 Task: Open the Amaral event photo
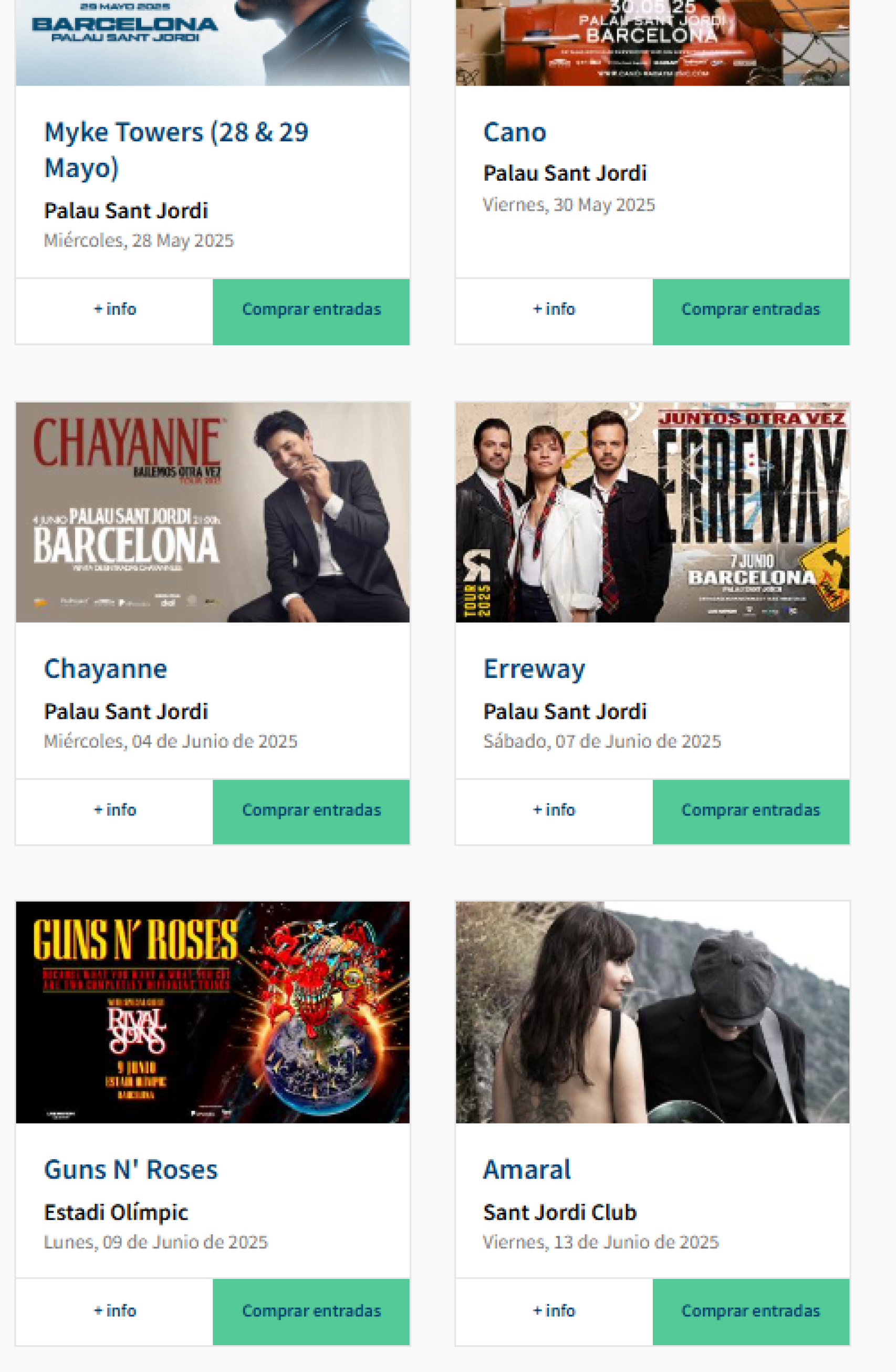pos(652,1012)
